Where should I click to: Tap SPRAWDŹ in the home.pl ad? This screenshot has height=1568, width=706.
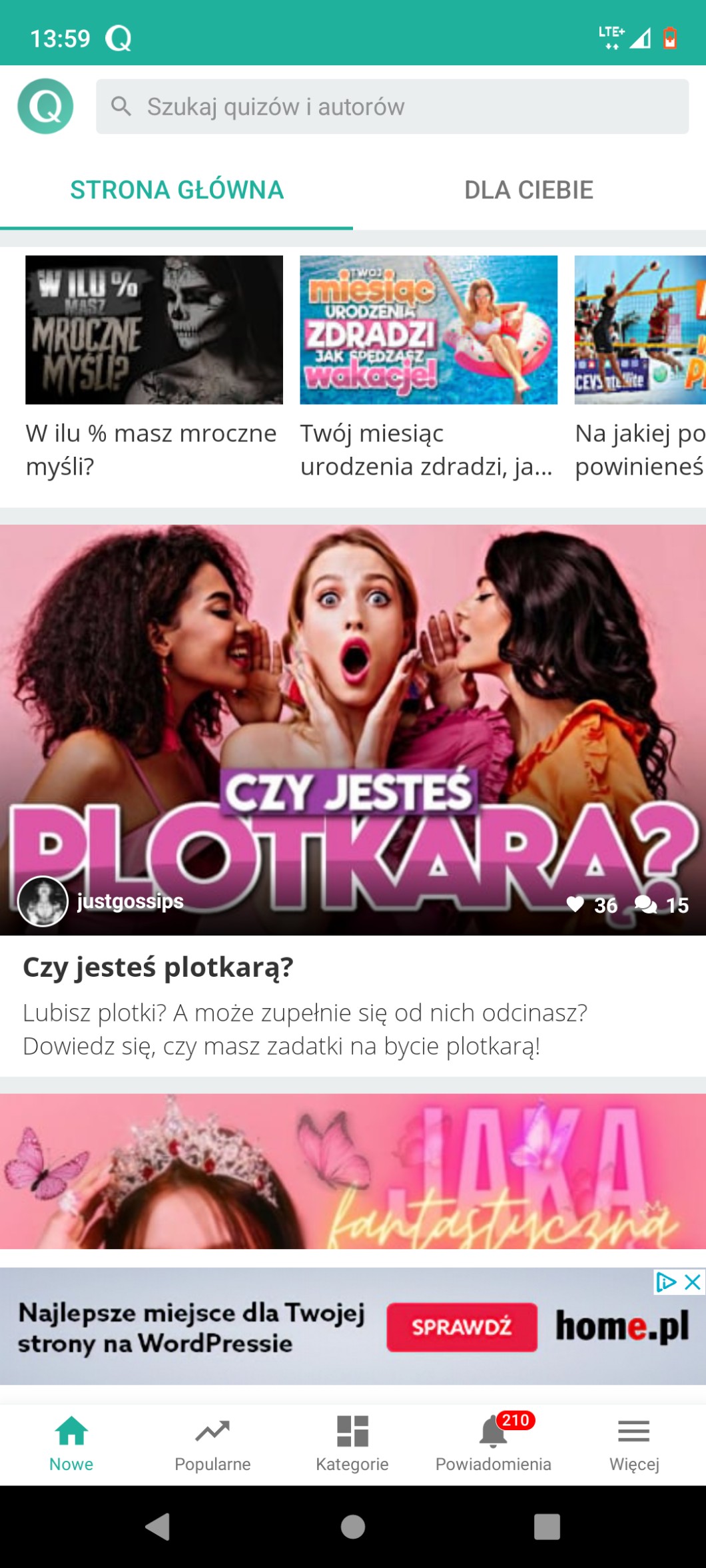(x=462, y=1326)
